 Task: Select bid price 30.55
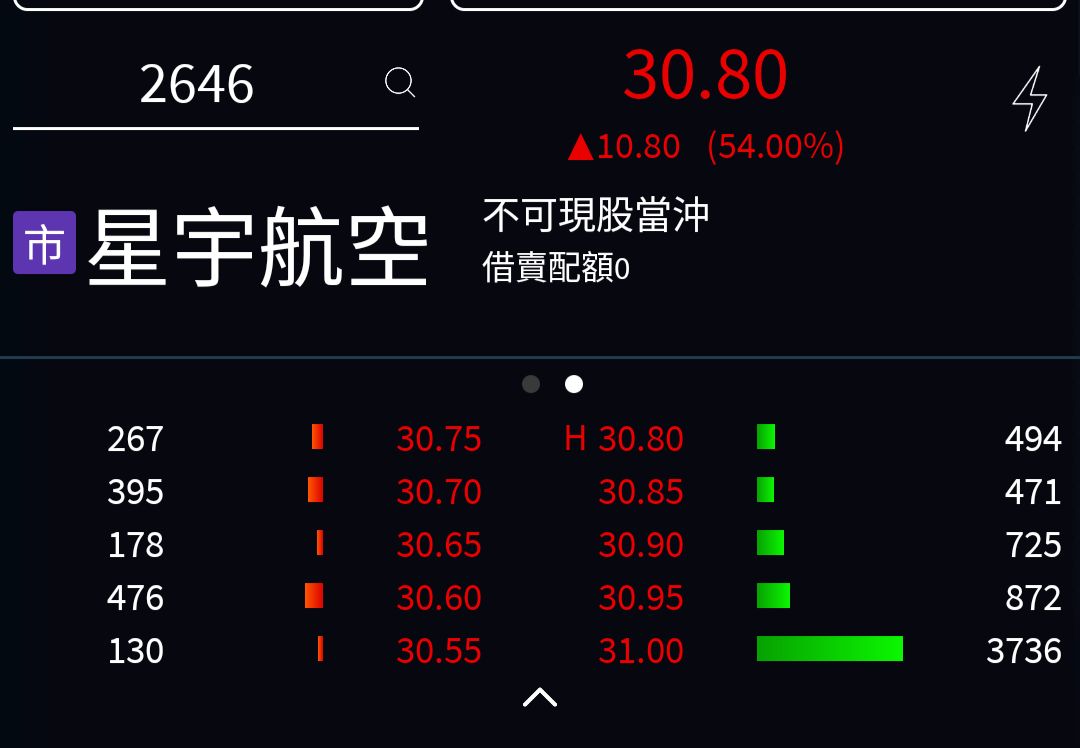[439, 651]
